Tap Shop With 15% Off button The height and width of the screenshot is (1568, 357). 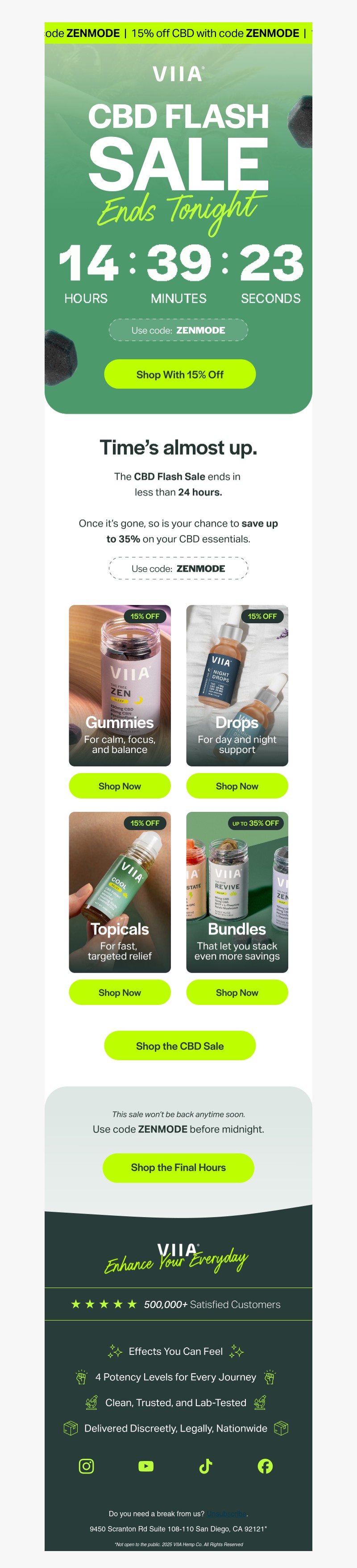180,375
